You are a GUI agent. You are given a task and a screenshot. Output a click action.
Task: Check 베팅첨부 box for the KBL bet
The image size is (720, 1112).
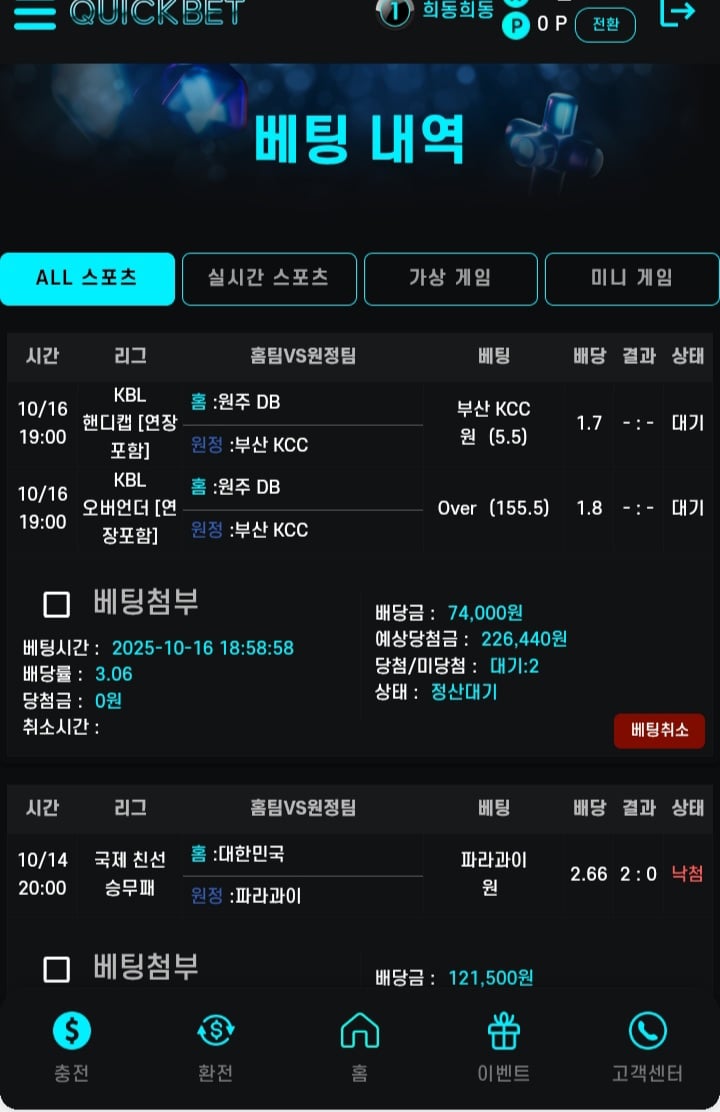pos(57,604)
